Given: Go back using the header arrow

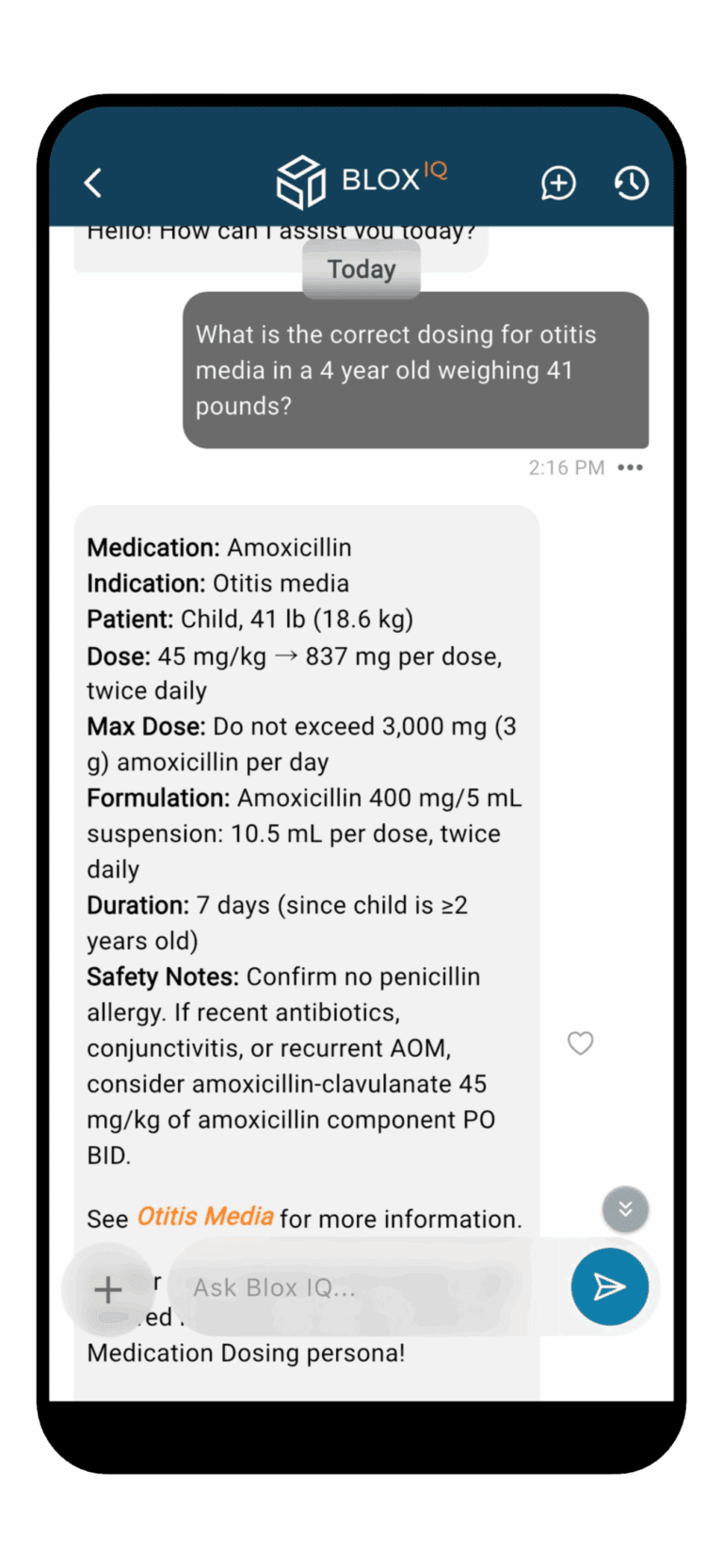Looking at the screenshot, I should click(93, 183).
